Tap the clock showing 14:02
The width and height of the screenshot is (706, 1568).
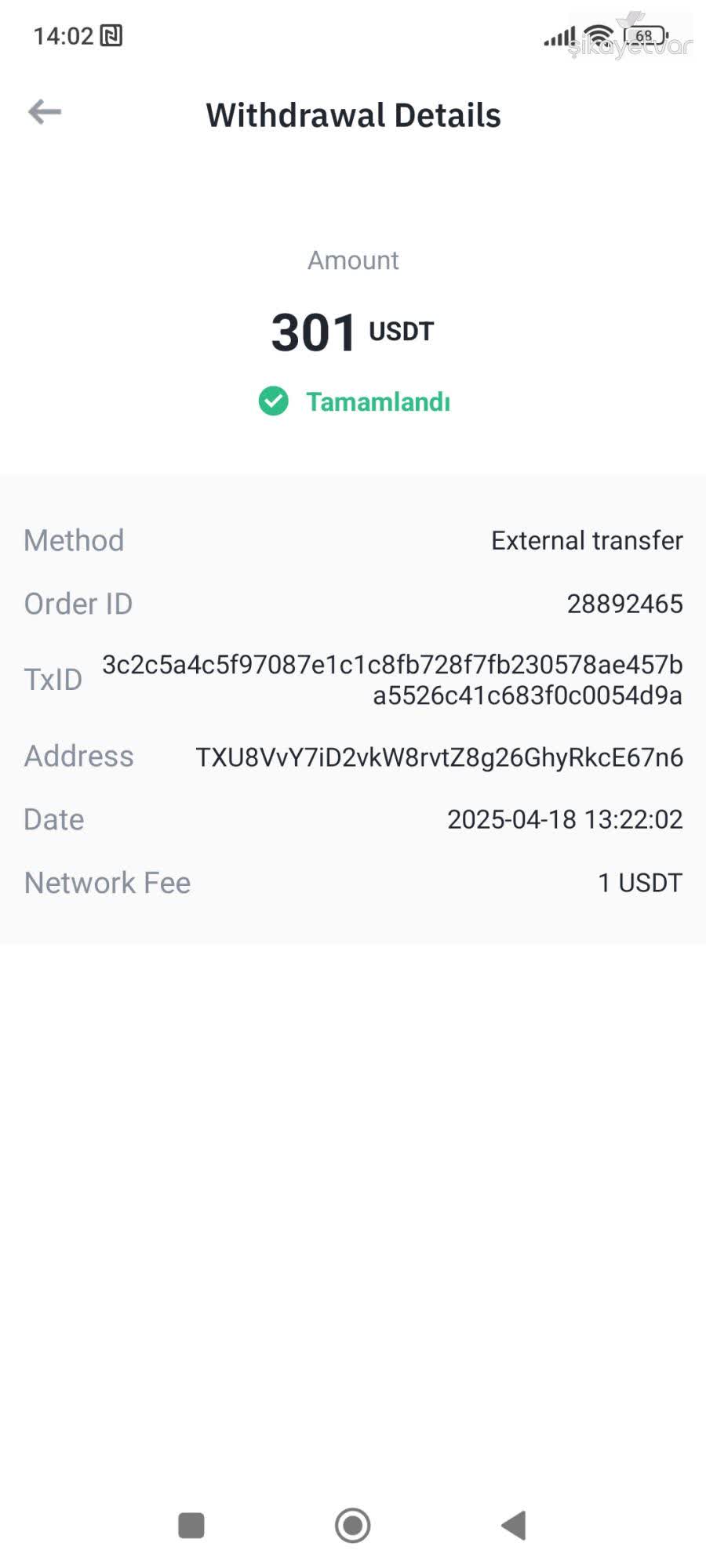63,35
